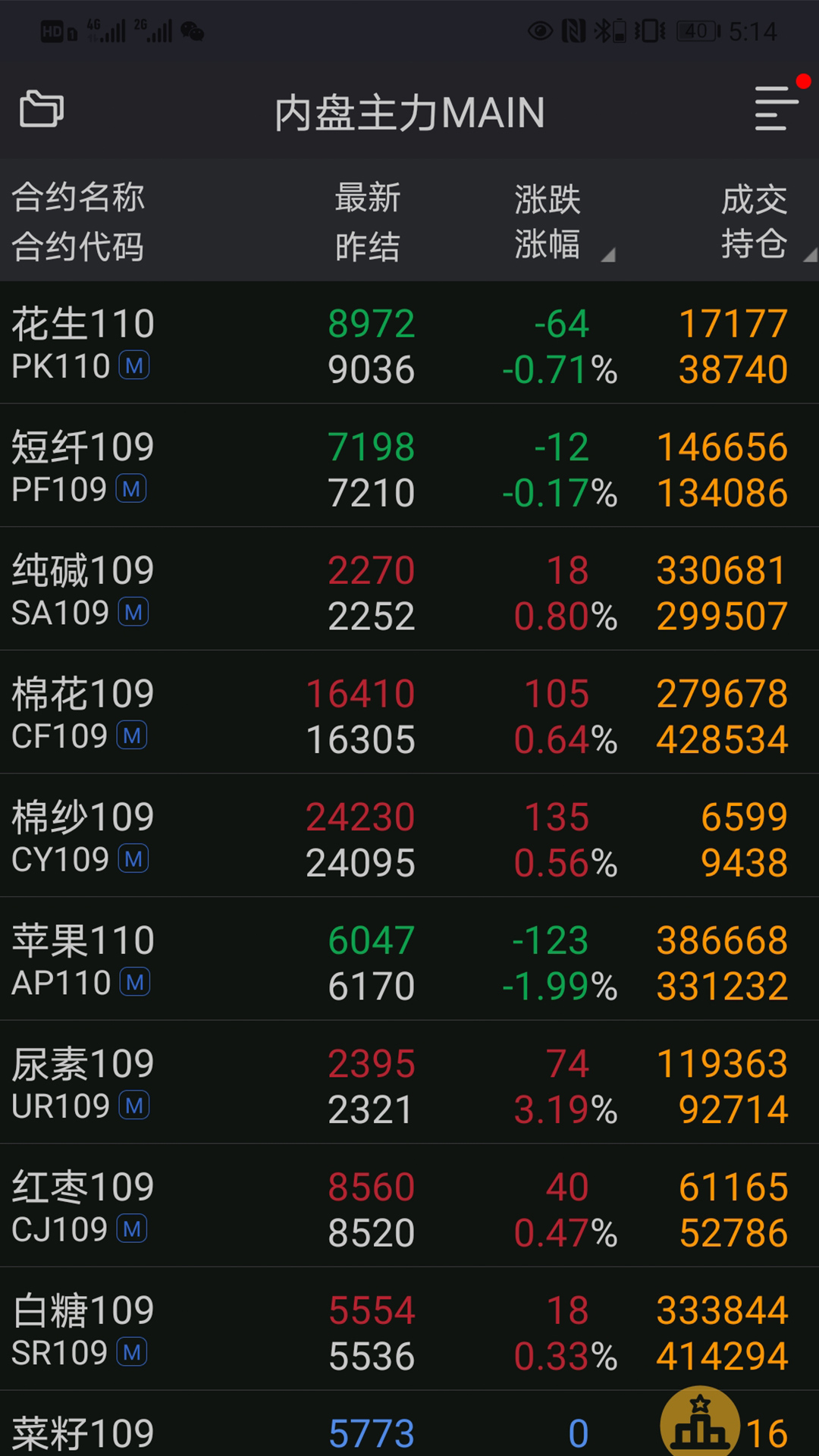This screenshot has width=819, height=1456.
Task: Select the 红枣109 contract
Action: point(409,1208)
